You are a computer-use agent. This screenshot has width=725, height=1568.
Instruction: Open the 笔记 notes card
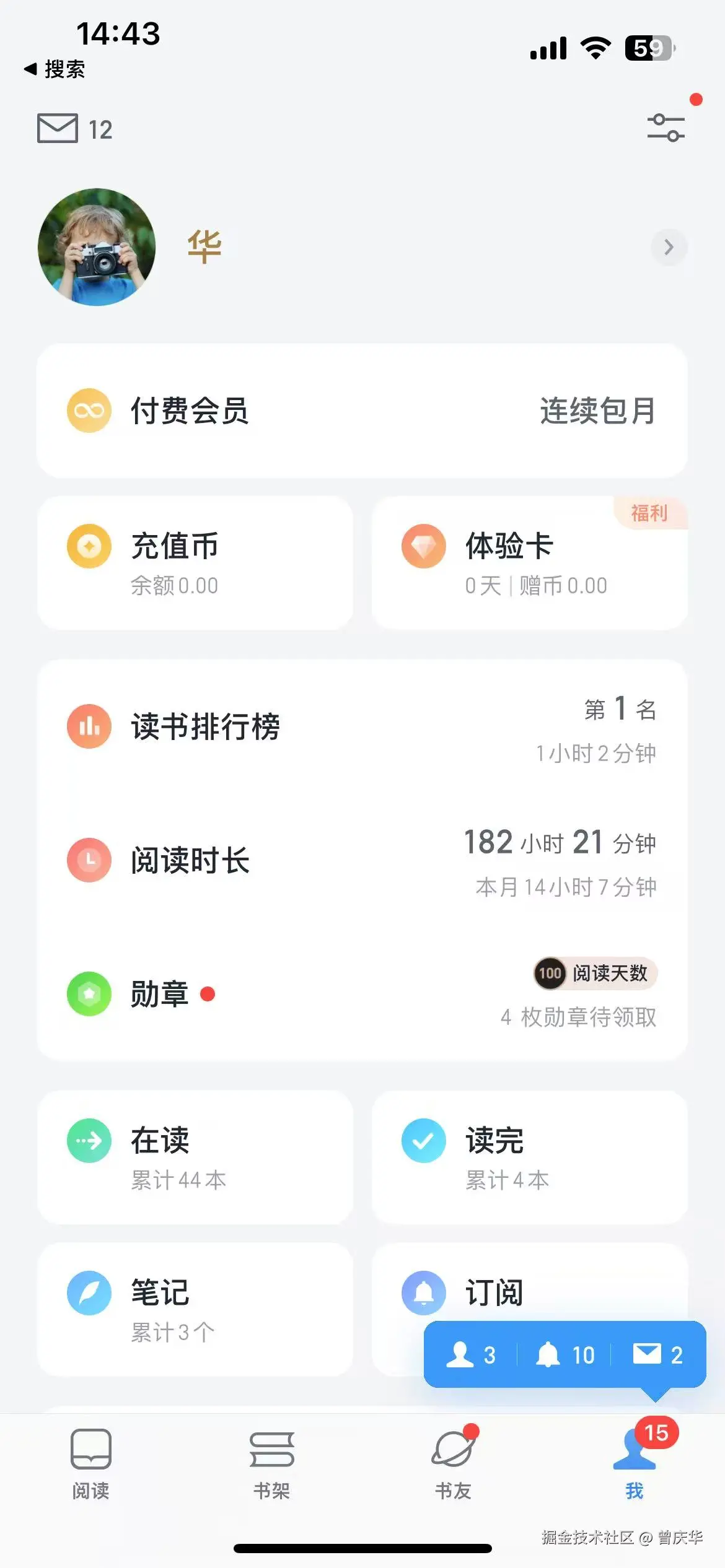tap(195, 1309)
